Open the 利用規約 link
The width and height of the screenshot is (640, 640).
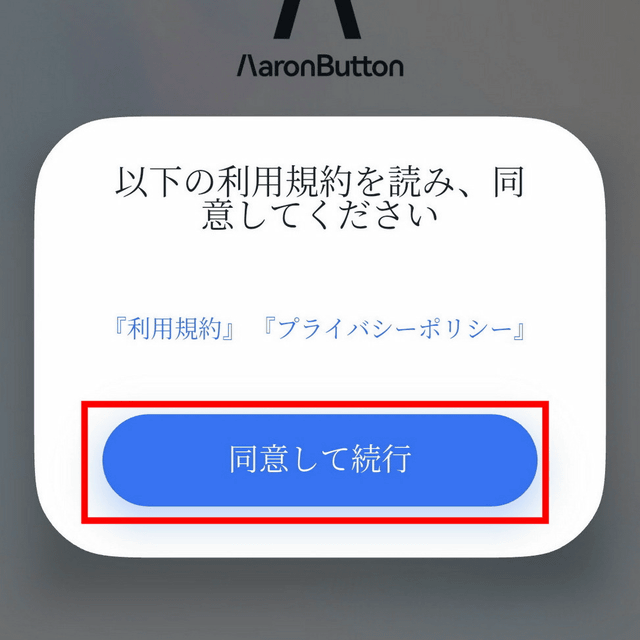pyautogui.click(x=174, y=330)
